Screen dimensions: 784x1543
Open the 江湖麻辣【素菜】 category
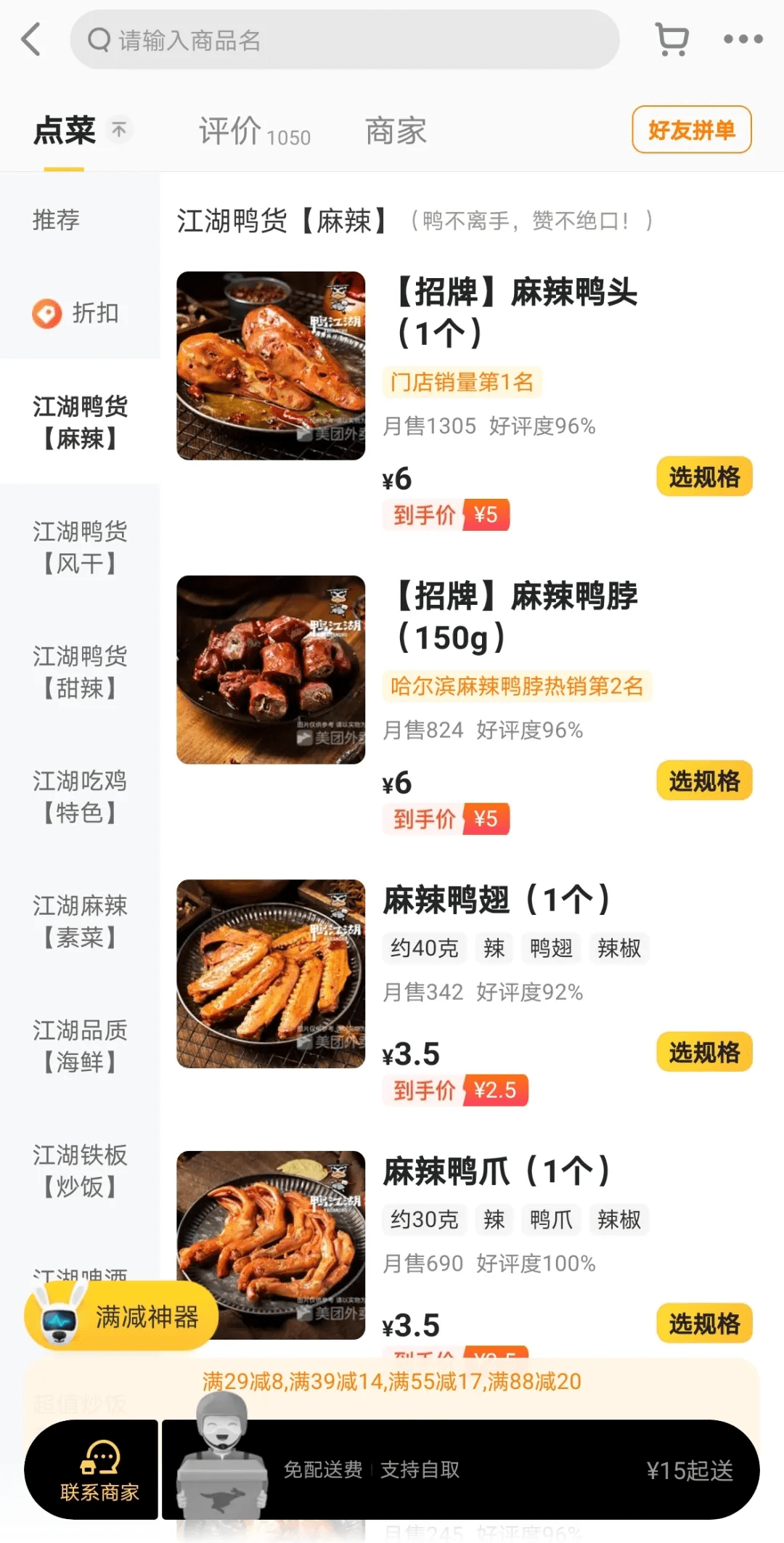[80, 921]
